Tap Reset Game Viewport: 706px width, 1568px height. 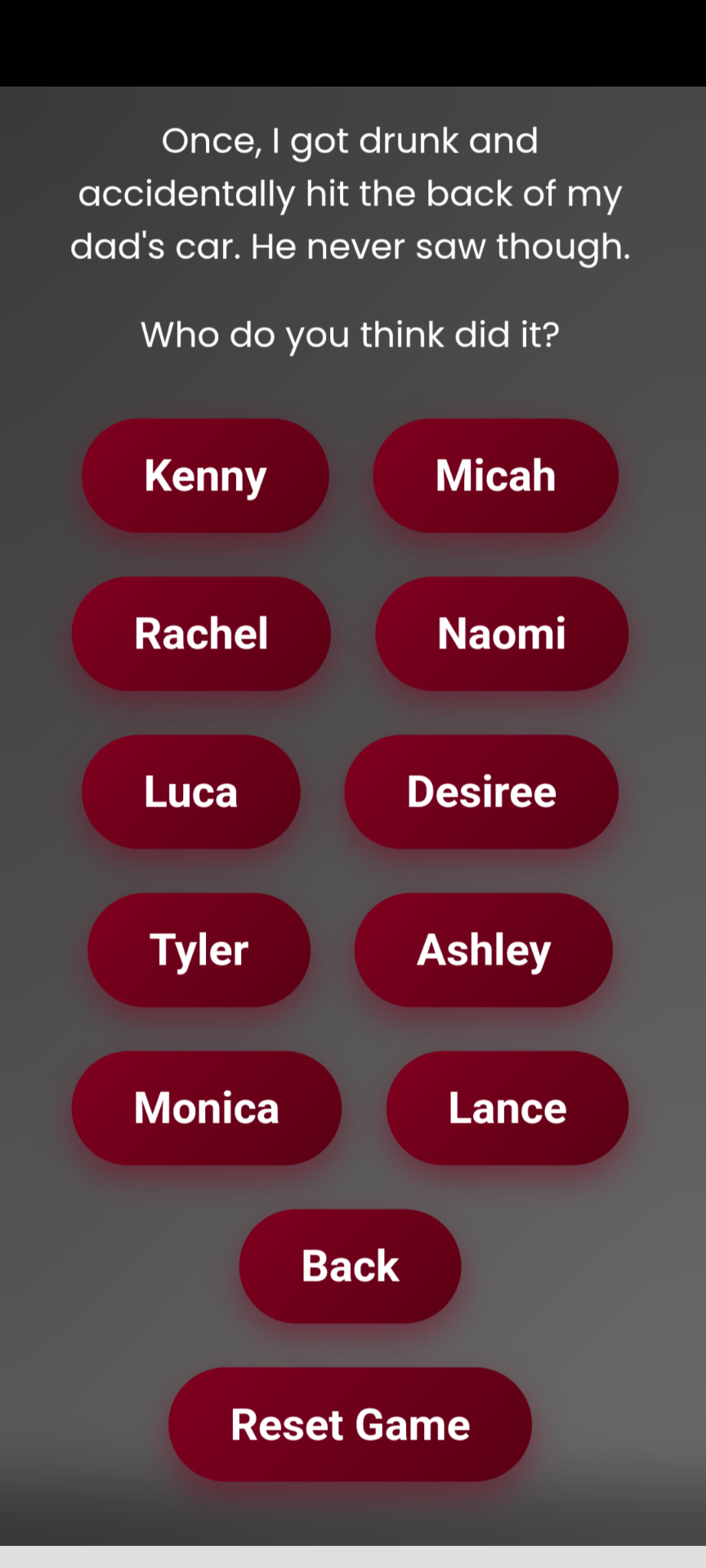coord(350,1424)
